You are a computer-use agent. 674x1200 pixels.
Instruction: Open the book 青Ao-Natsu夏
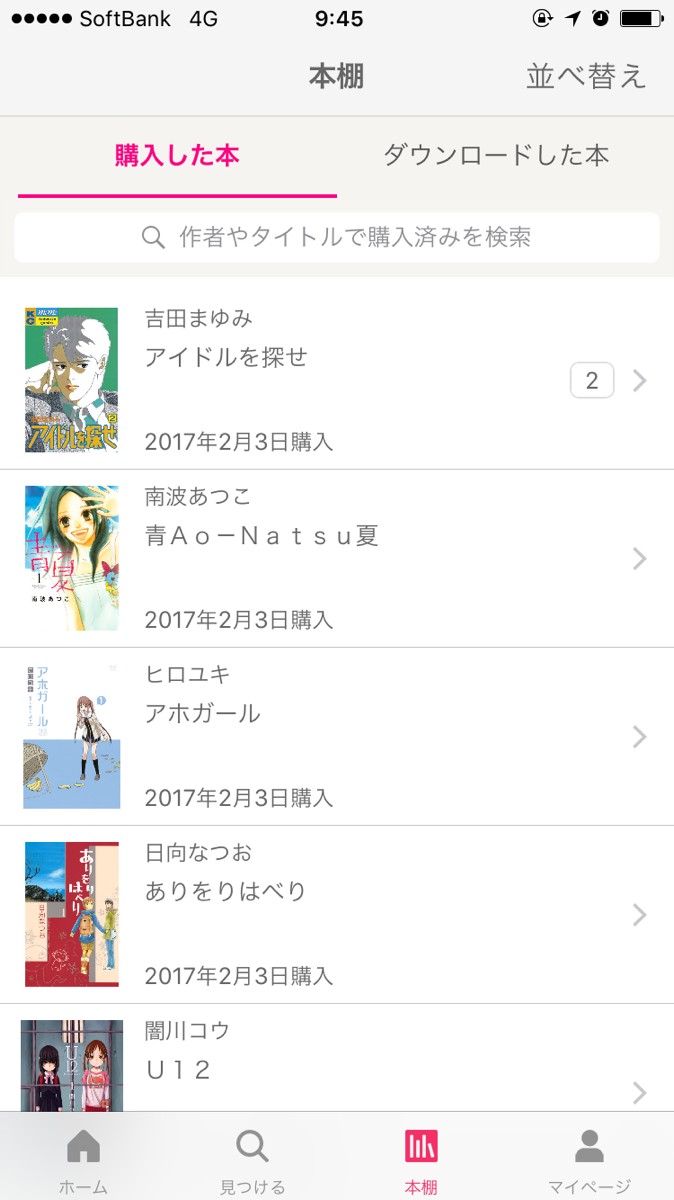click(x=337, y=558)
